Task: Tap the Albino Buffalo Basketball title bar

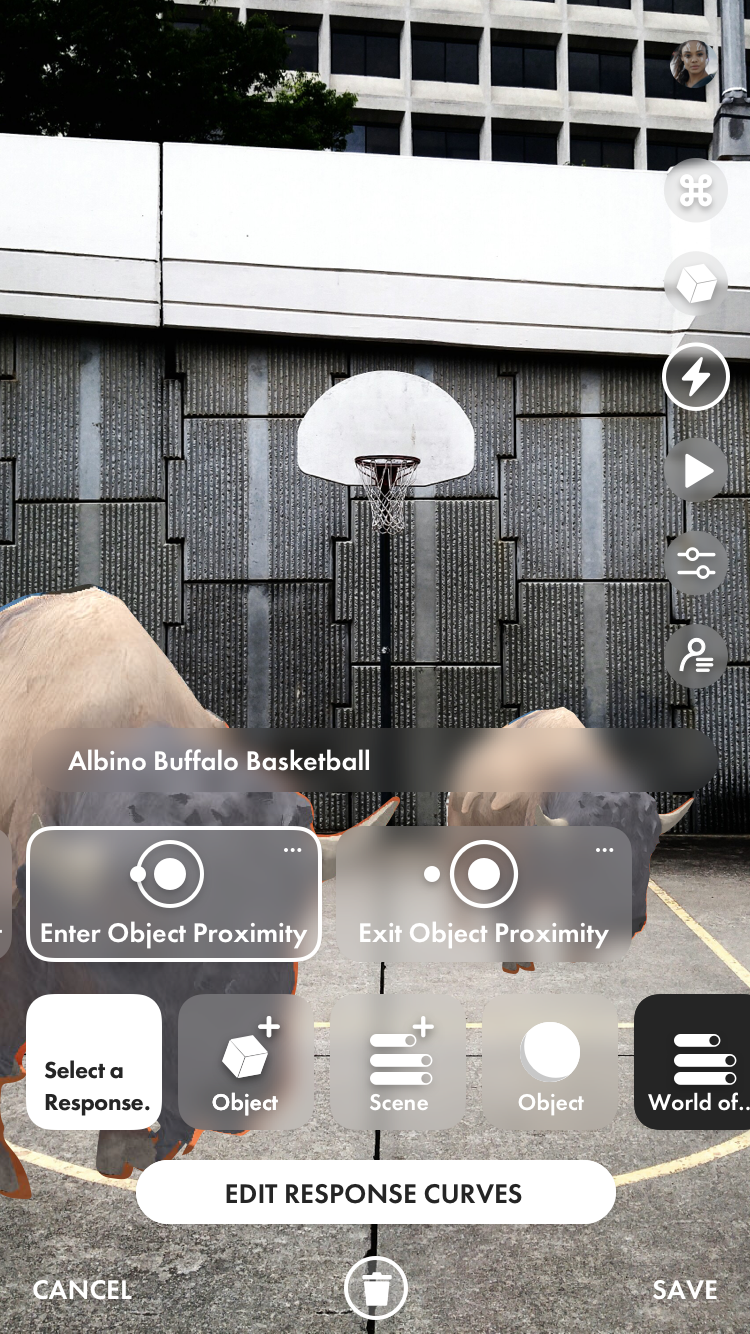Action: coord(375,761)
